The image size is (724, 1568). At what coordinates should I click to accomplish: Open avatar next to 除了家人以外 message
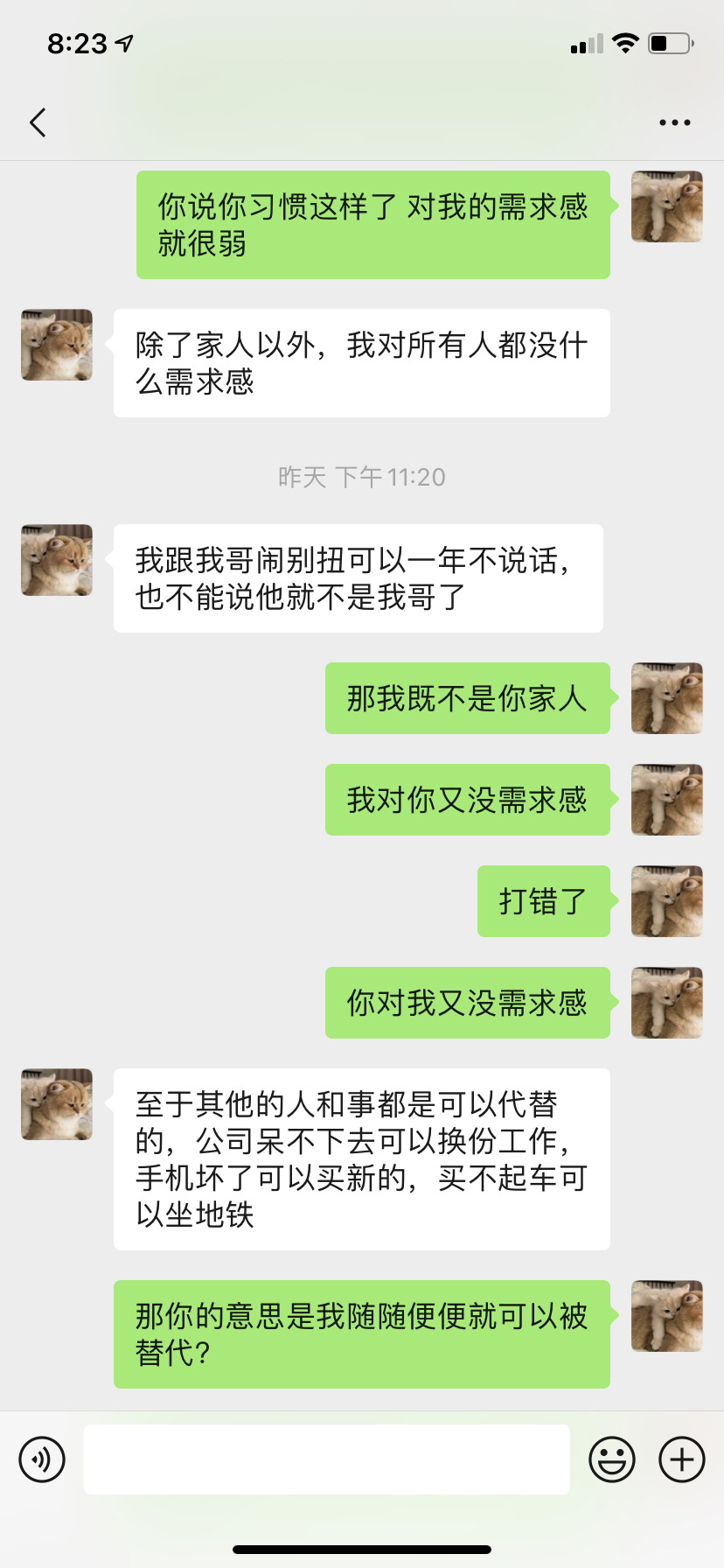tap(57, 345)
